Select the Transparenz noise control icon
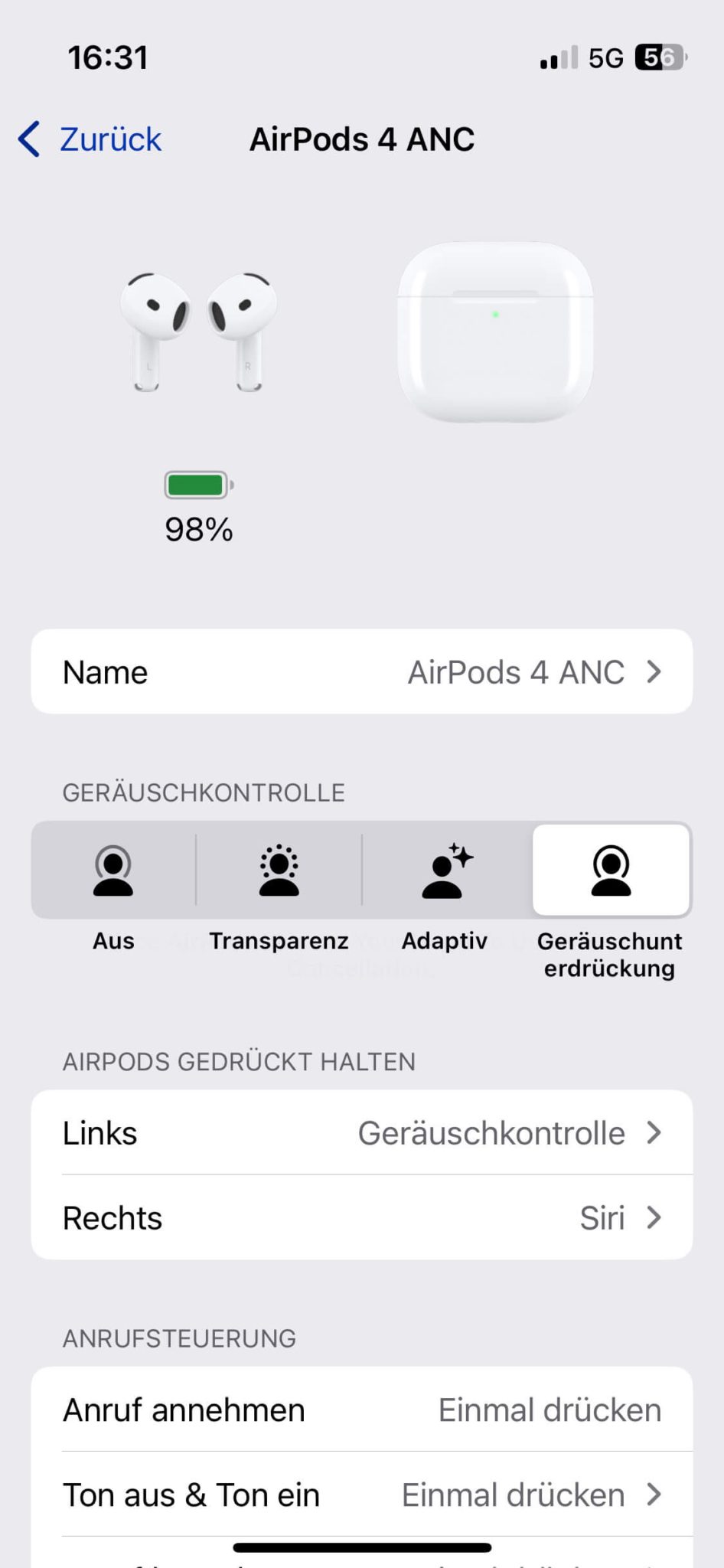The width and height of the screenshot is (724, 1568). point(279,871)
